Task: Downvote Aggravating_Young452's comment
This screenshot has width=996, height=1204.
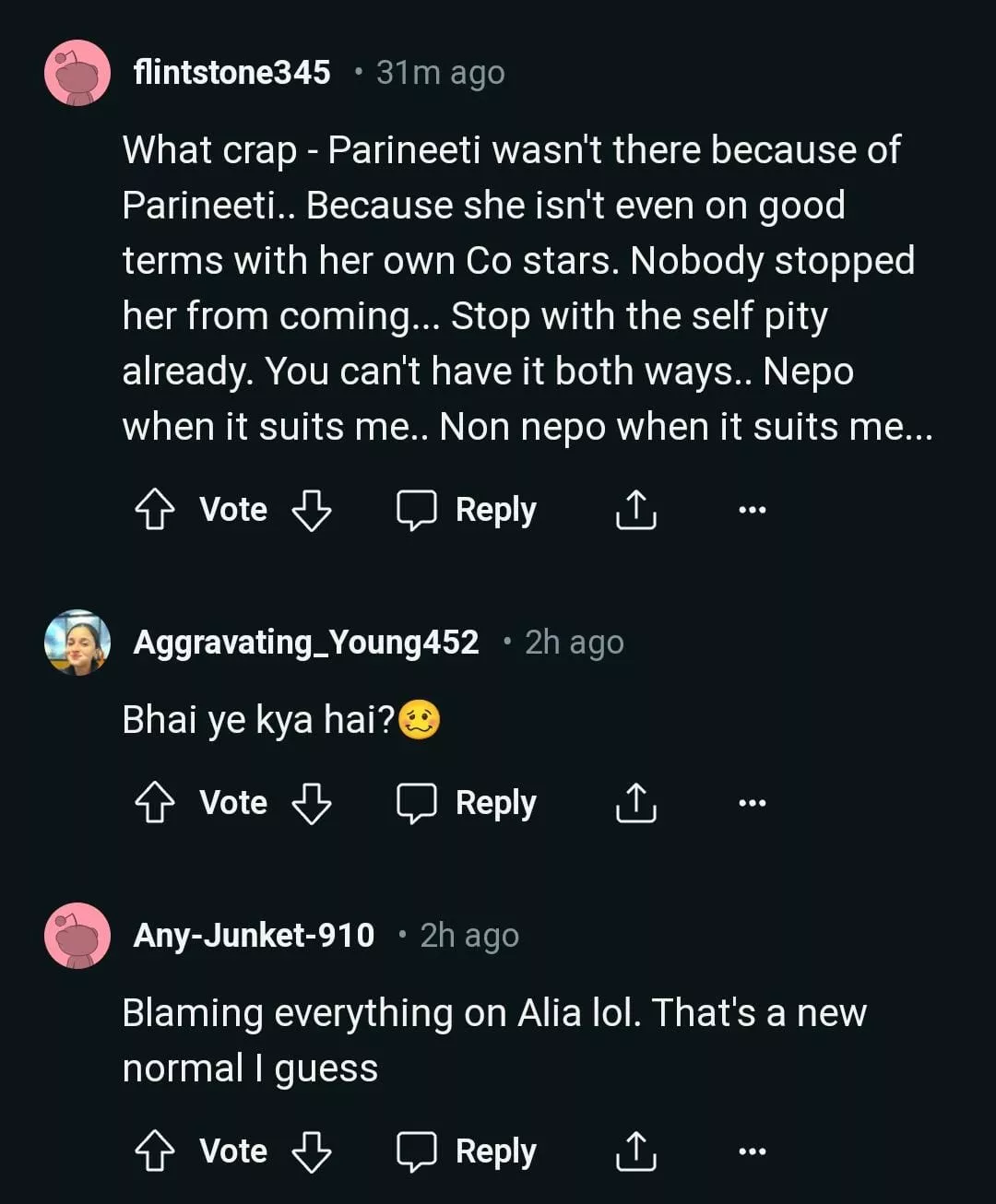Action: (x=312, y=803)
